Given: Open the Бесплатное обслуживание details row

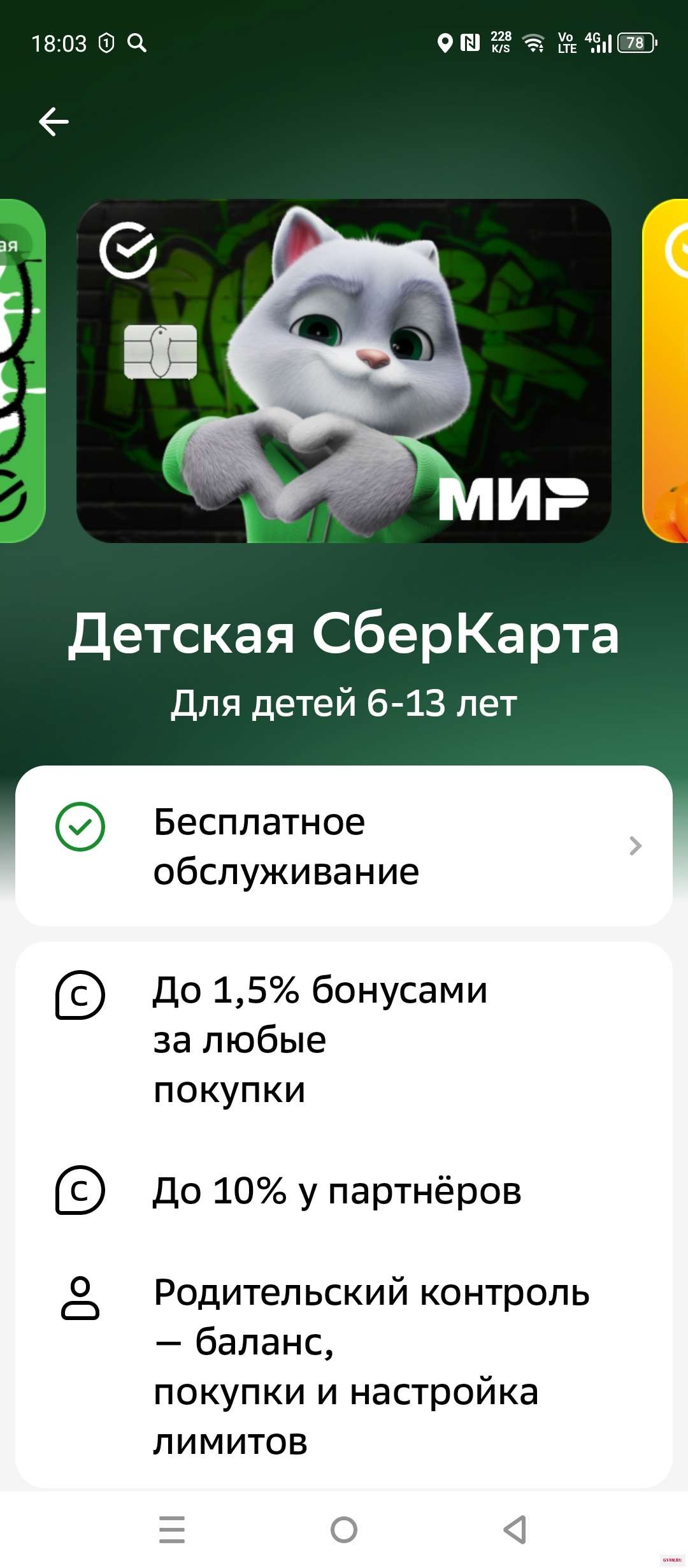Looking at the screenshot, I should (344, 845).
